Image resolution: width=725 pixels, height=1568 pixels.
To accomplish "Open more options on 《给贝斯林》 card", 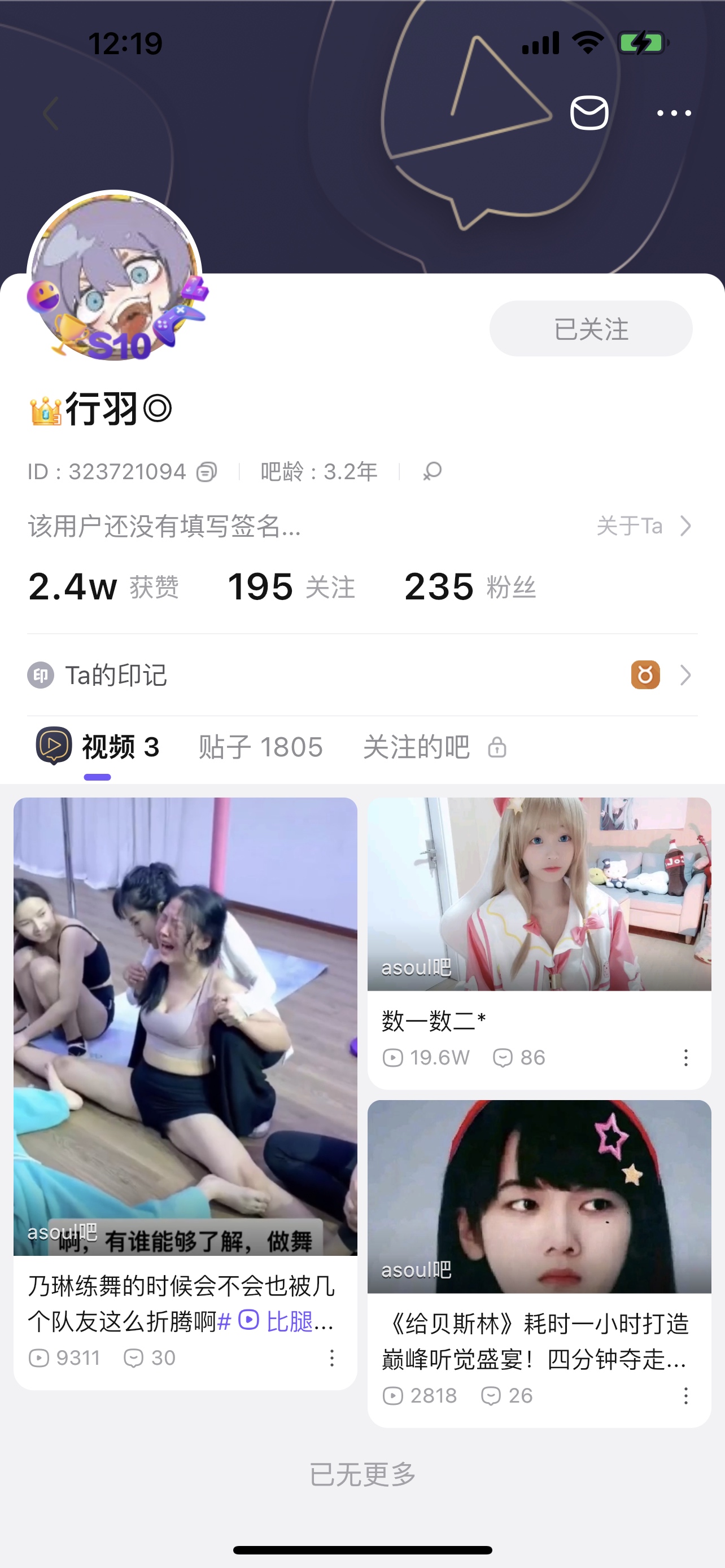I will [x=686, y=1396].
